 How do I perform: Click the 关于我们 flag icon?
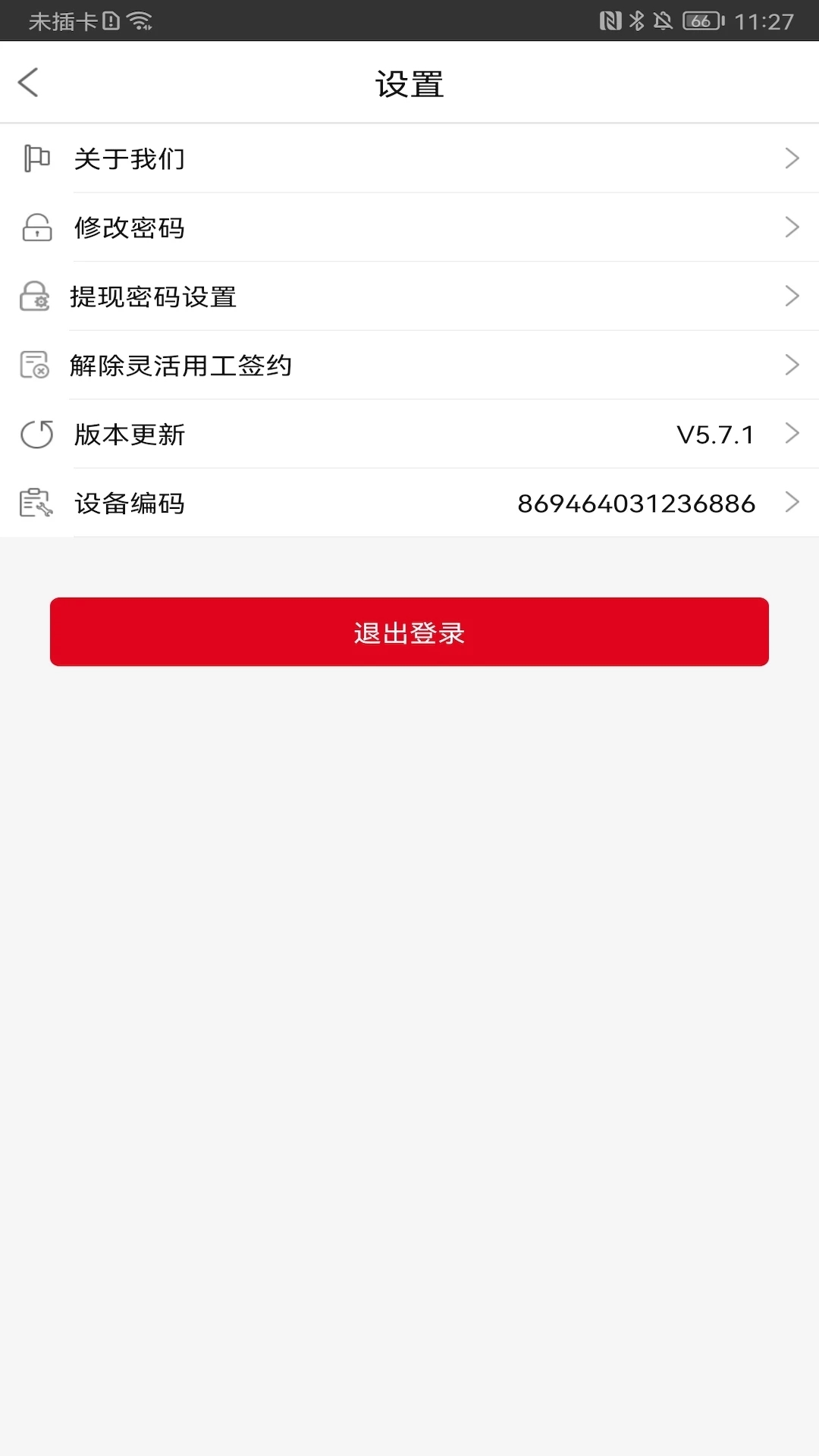36,158
